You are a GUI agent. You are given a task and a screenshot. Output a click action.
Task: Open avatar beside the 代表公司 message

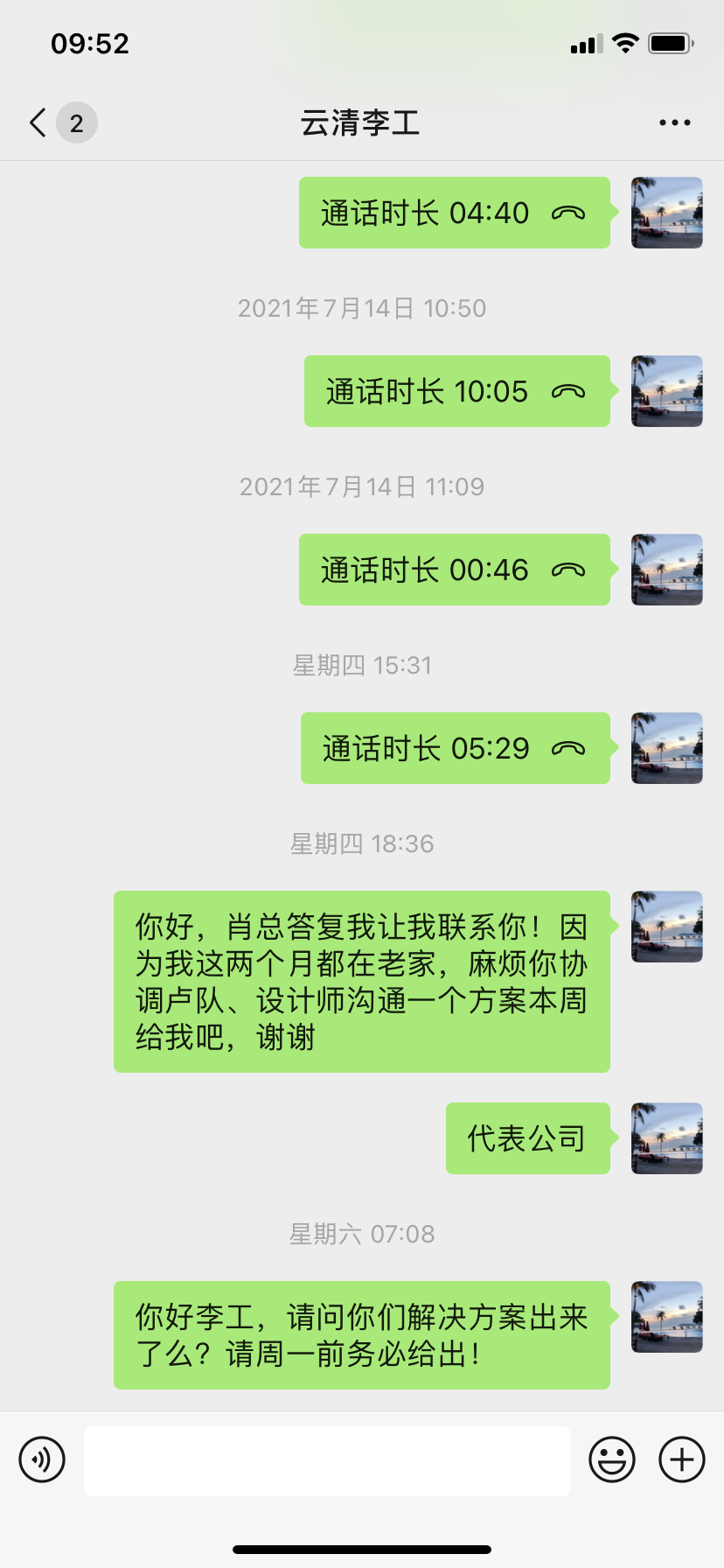(667, 1138)
